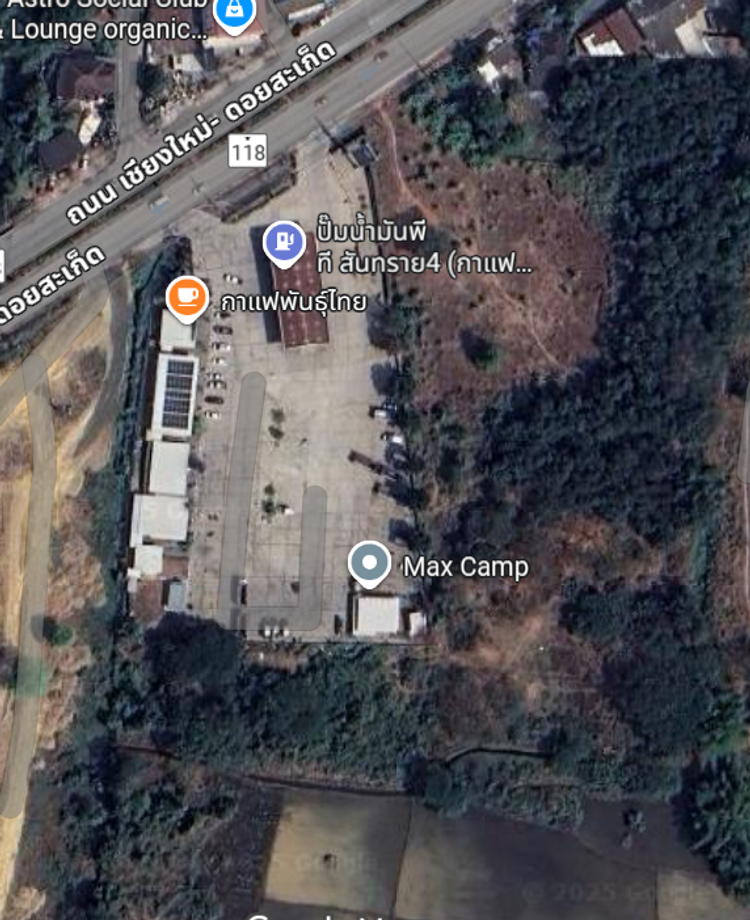Open Astro Social Club & Lounge marker
This screenshot has height=920, width=750.
point(233,12)
